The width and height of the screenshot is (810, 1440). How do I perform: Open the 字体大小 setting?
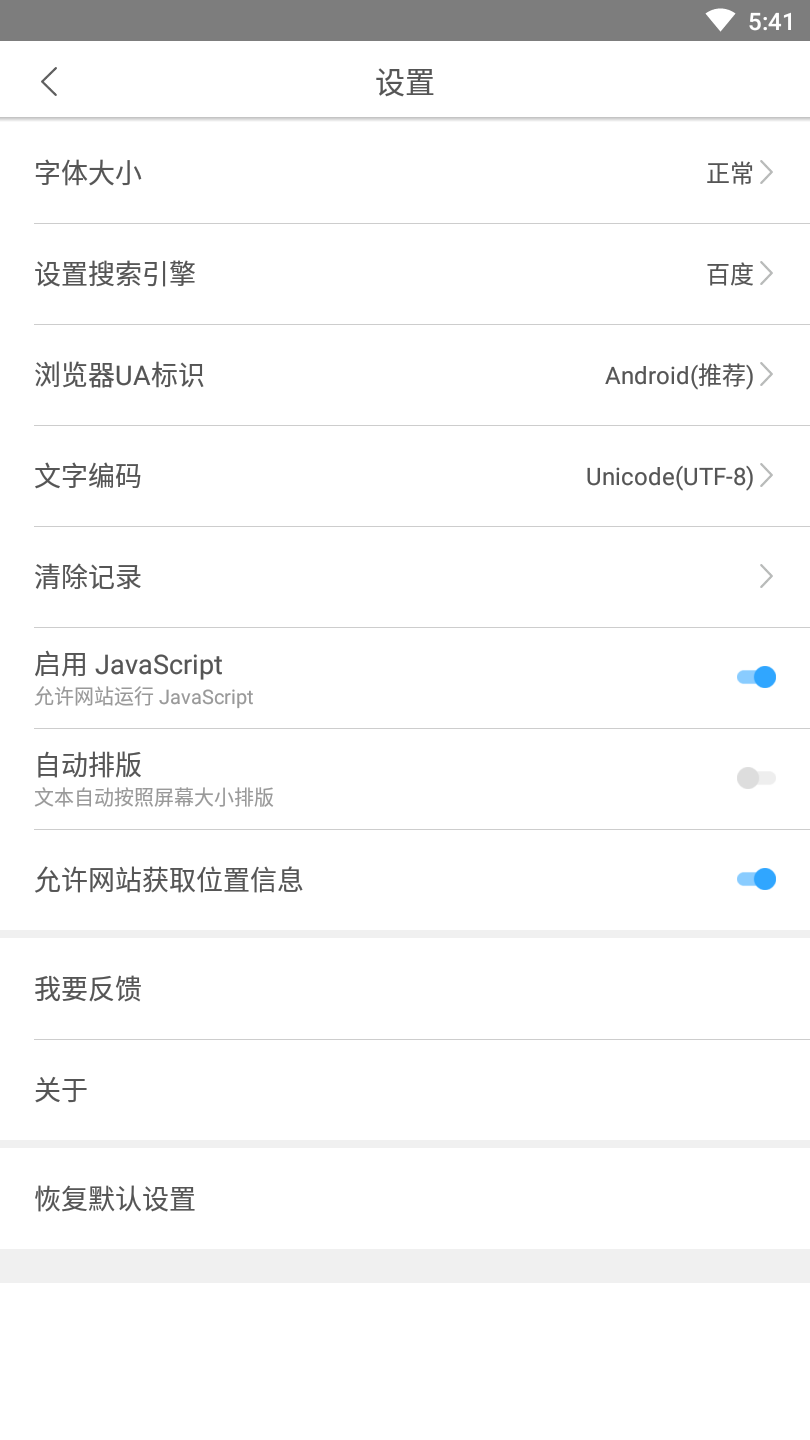coord(405,173)
